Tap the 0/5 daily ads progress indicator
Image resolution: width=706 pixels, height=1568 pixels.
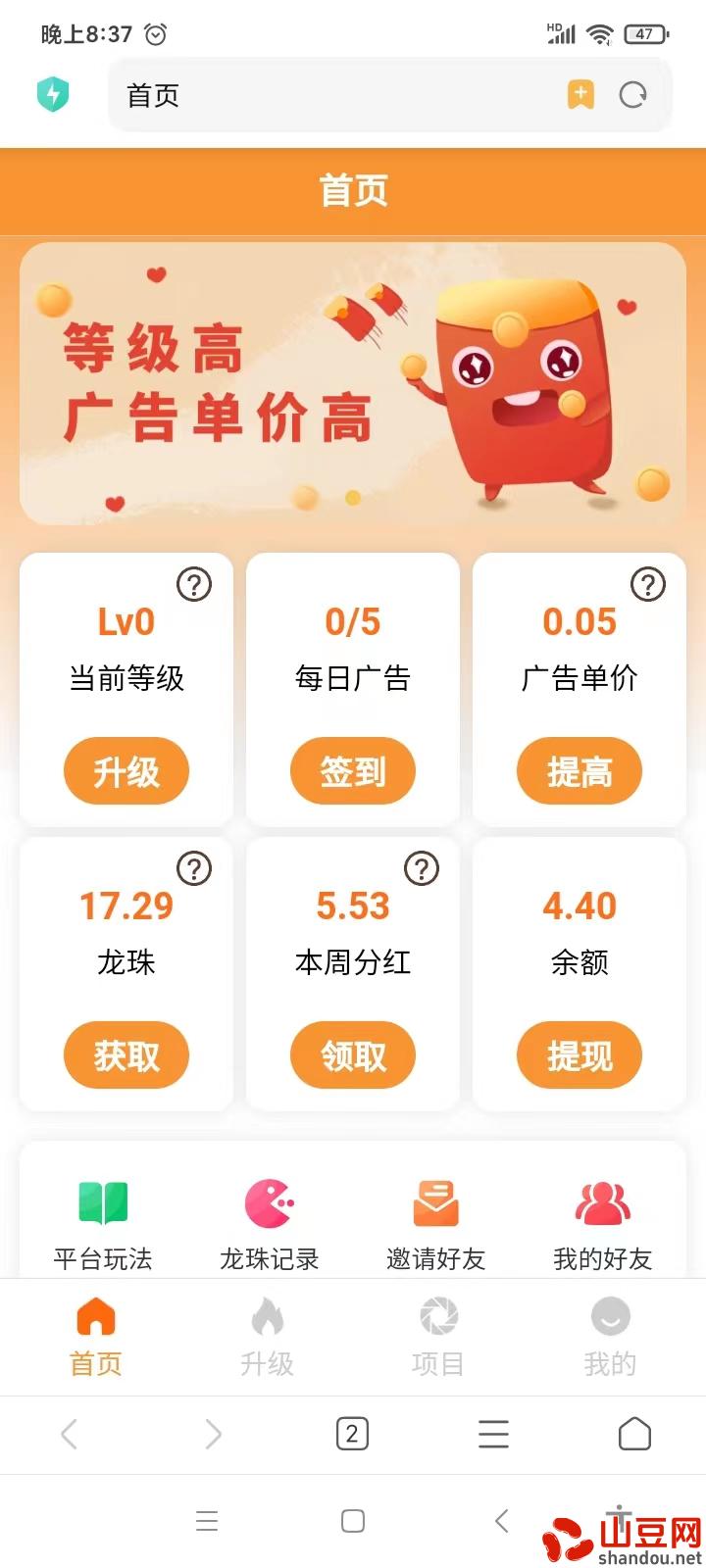point(352,621)
